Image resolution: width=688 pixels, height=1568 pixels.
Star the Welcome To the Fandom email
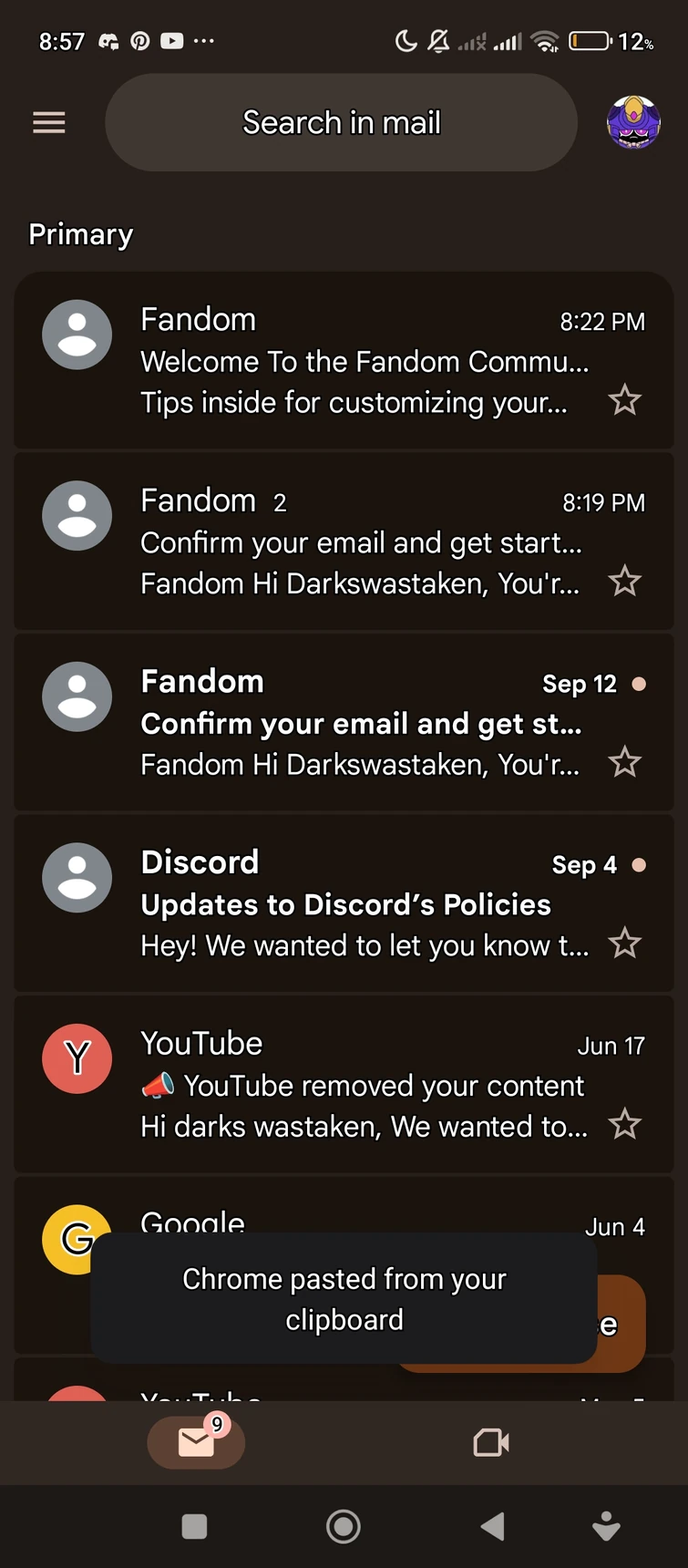click(x=625, y=399)
